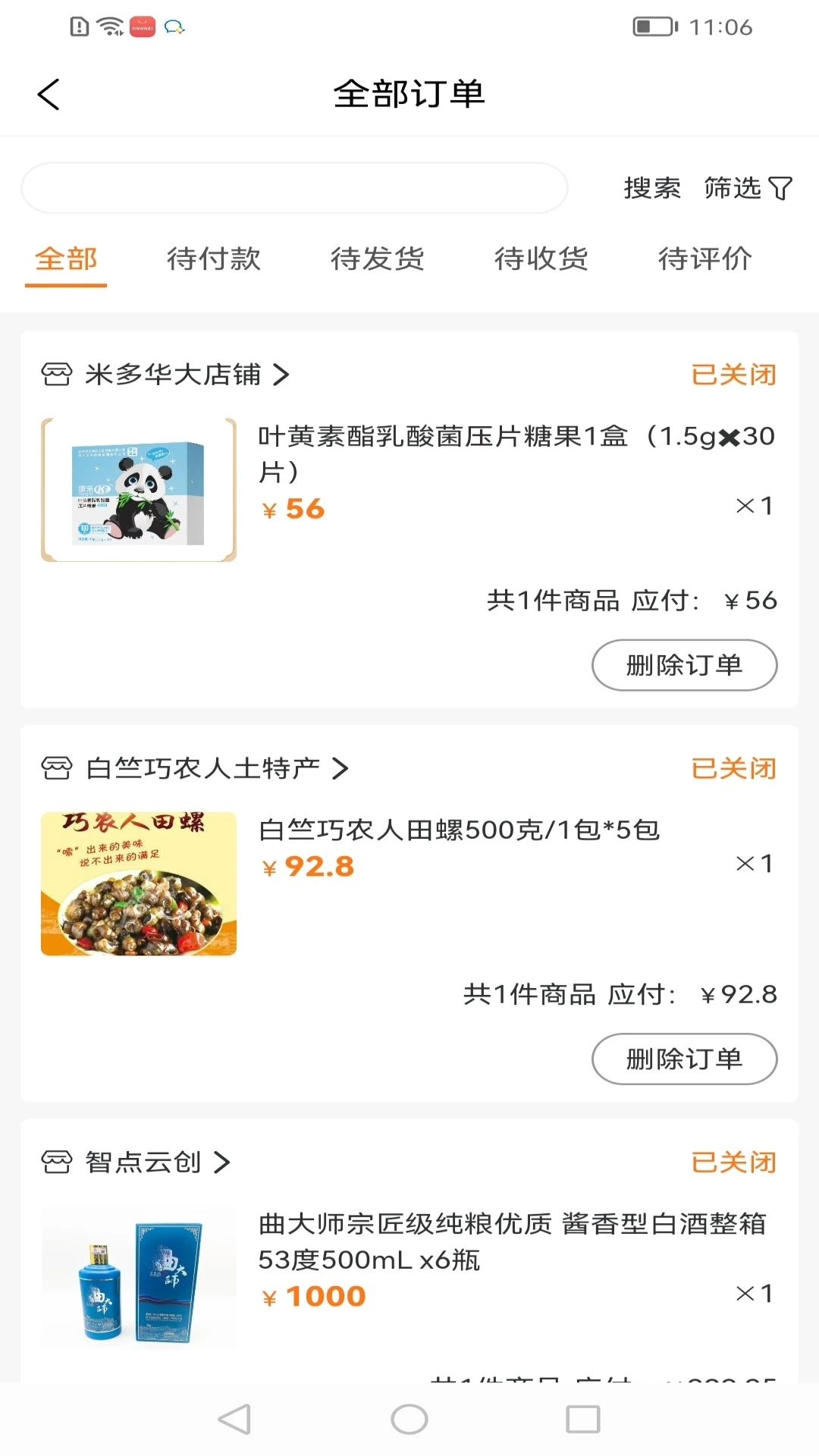Viewport: 819px width, 1456px height.
Task: Switch to the 待收货 tab
Action: pyautogui.click(x=541, y=259)
